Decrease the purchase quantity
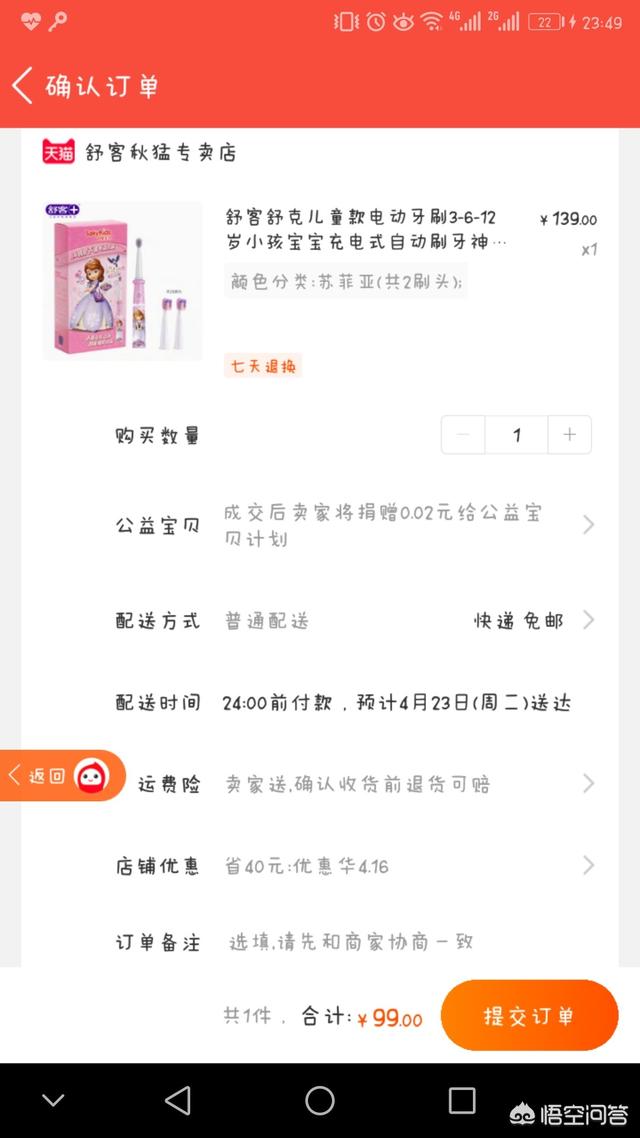This screenshot has width=640, height=1138. pyautogui.click(x=463, y=435)
